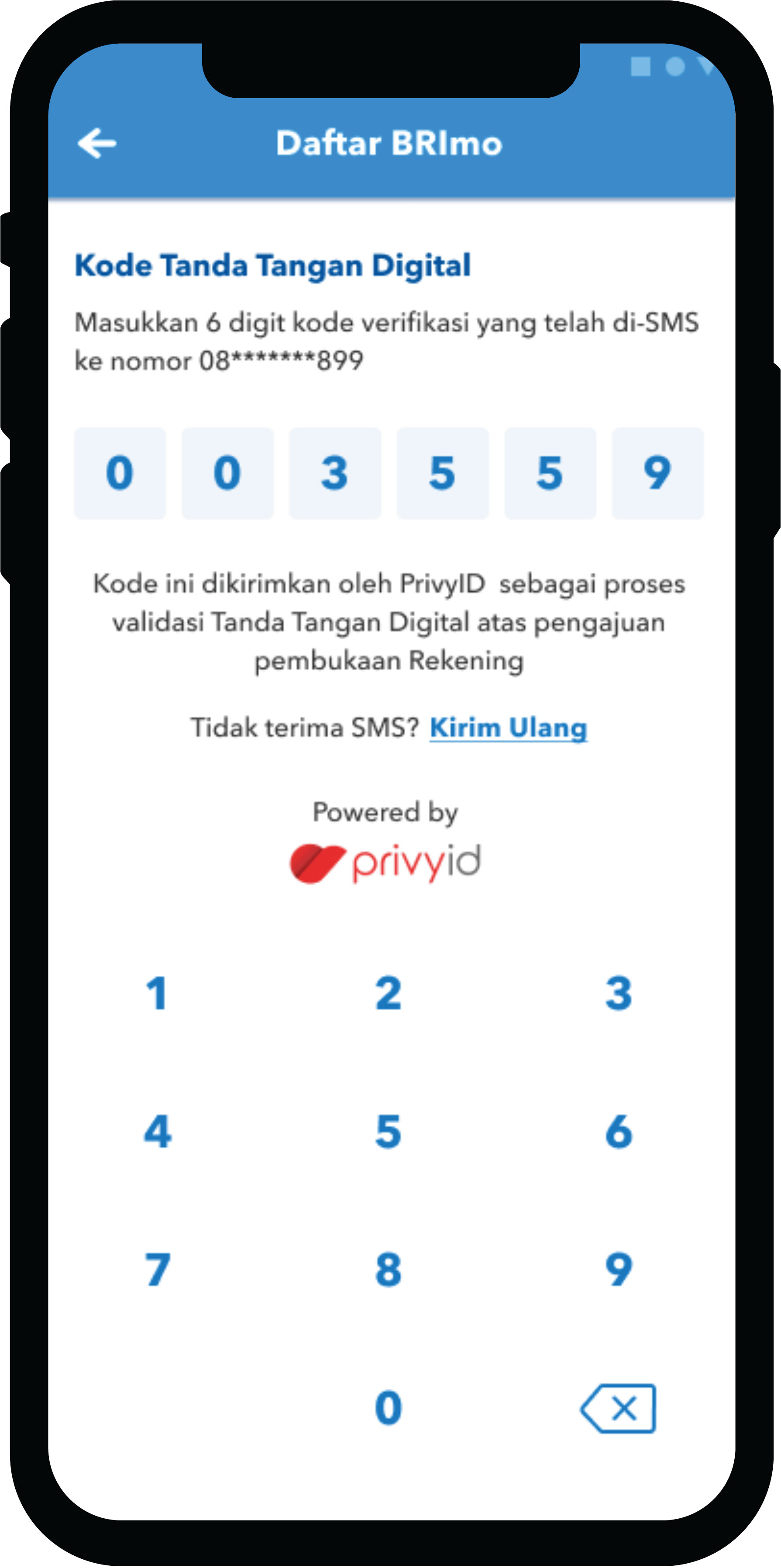Enter digit 4 on the keypad
Viewport: 781px width, 1568px height.
tap(157, 1132)
